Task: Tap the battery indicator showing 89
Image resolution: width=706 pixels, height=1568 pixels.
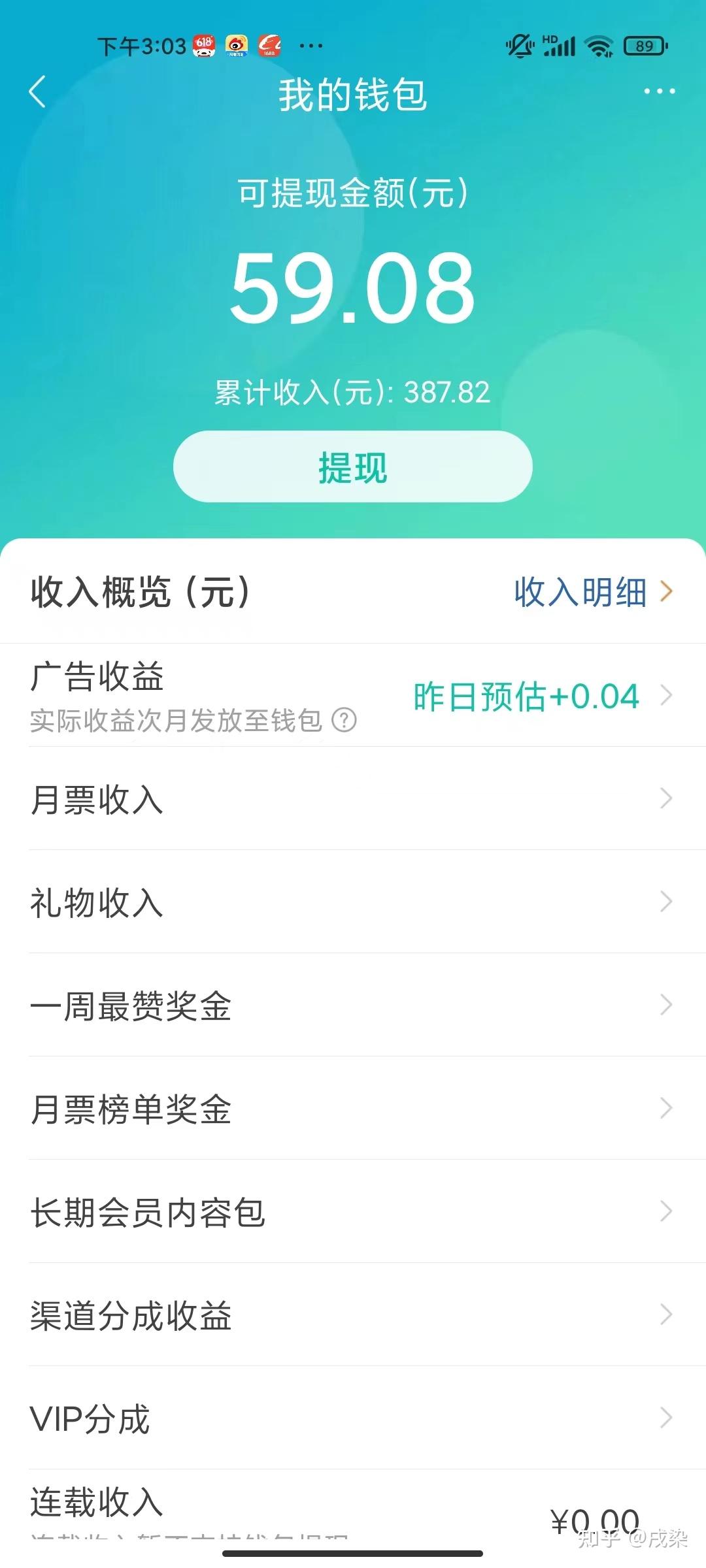Action: 644,44
